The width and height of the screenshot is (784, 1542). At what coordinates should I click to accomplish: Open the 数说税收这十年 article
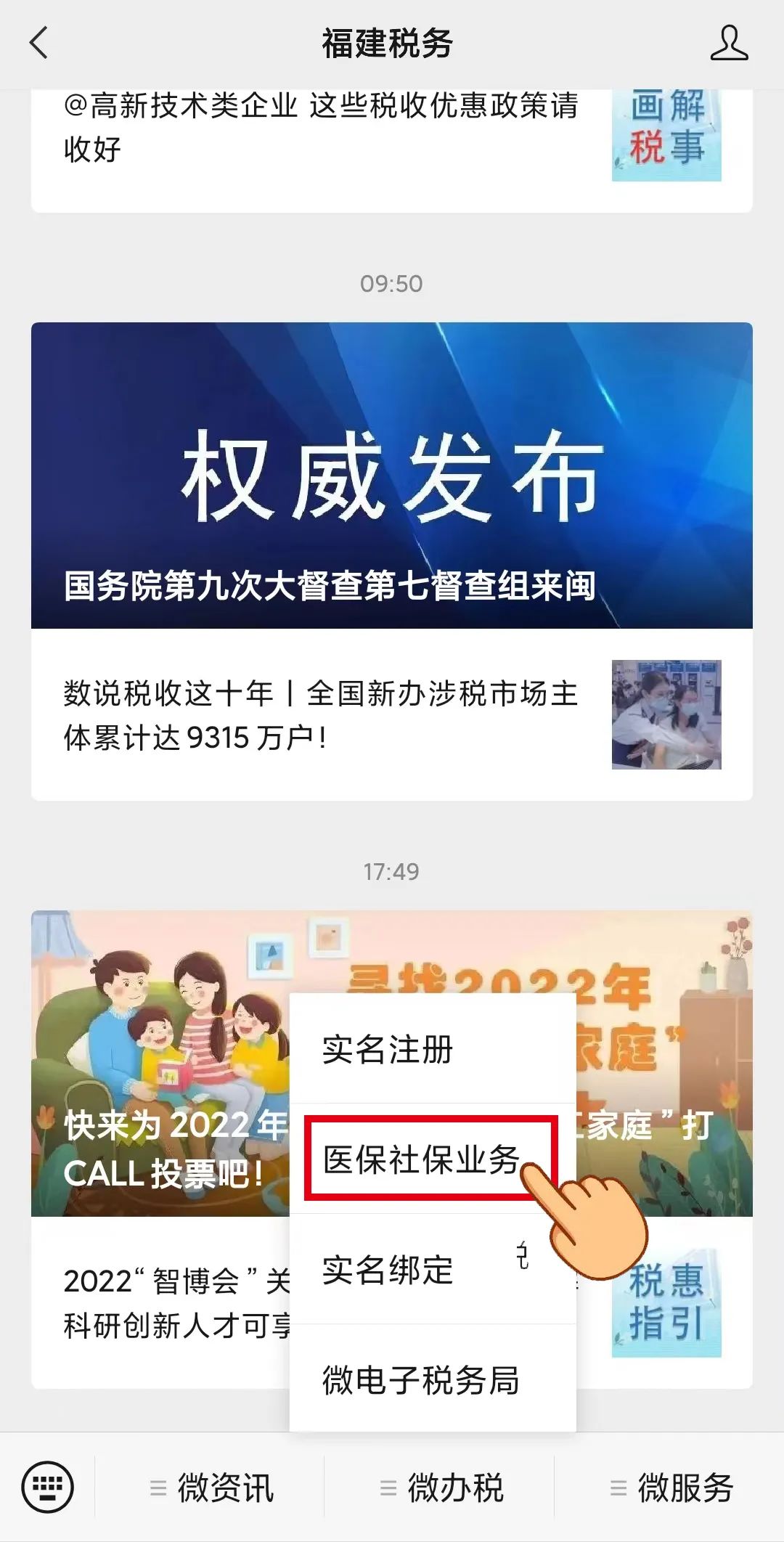tap(319, 715)
